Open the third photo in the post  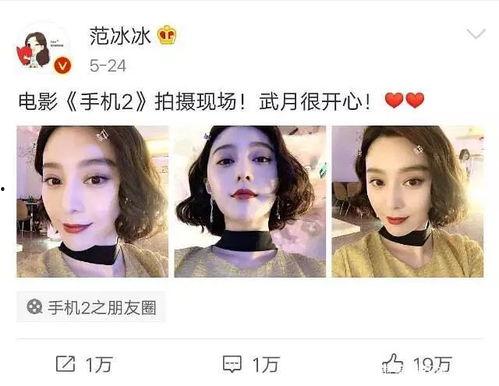click(x=407, y=201)
